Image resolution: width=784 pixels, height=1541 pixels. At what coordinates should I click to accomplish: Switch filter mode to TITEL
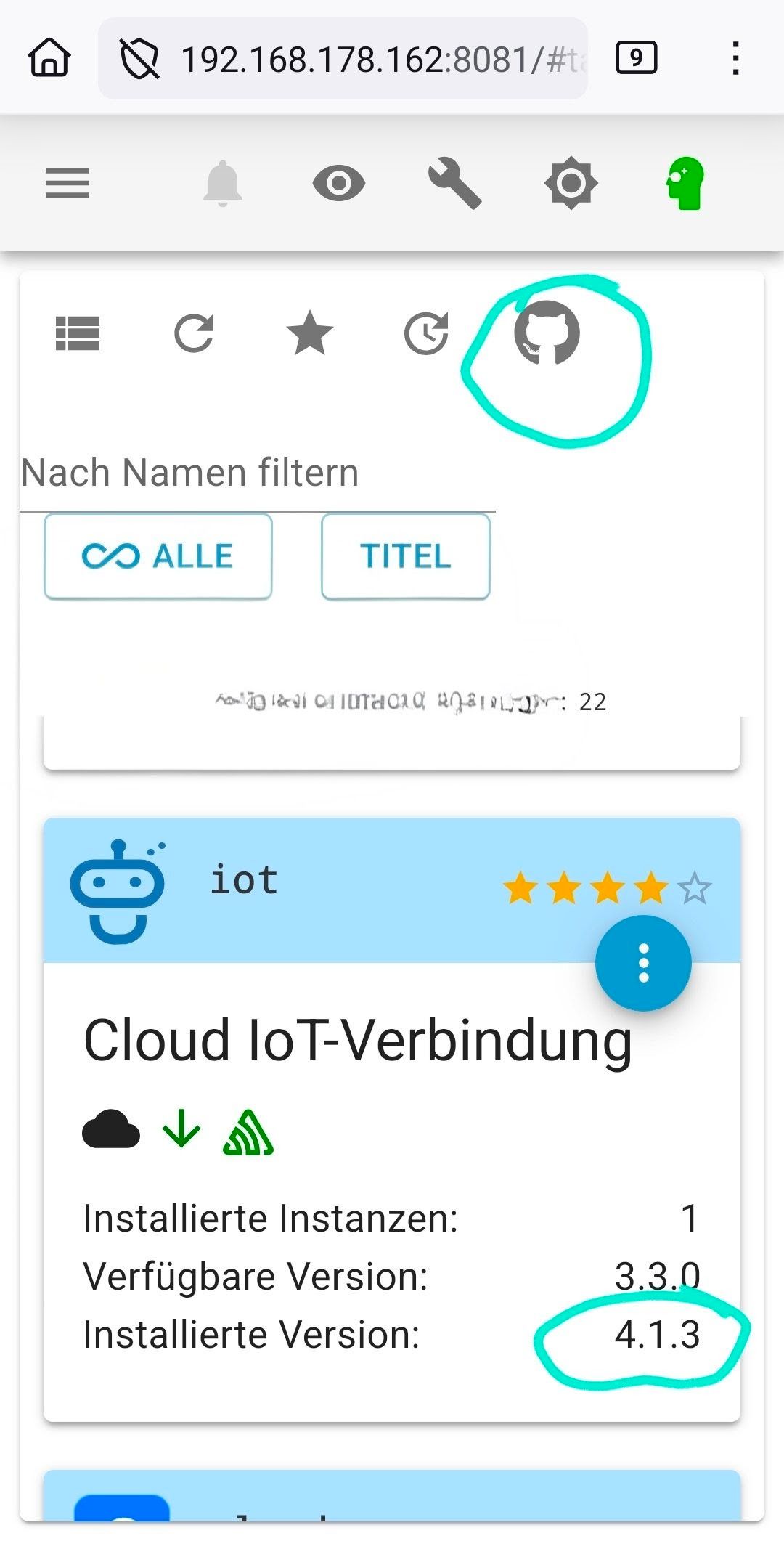(x=405, y=556)
